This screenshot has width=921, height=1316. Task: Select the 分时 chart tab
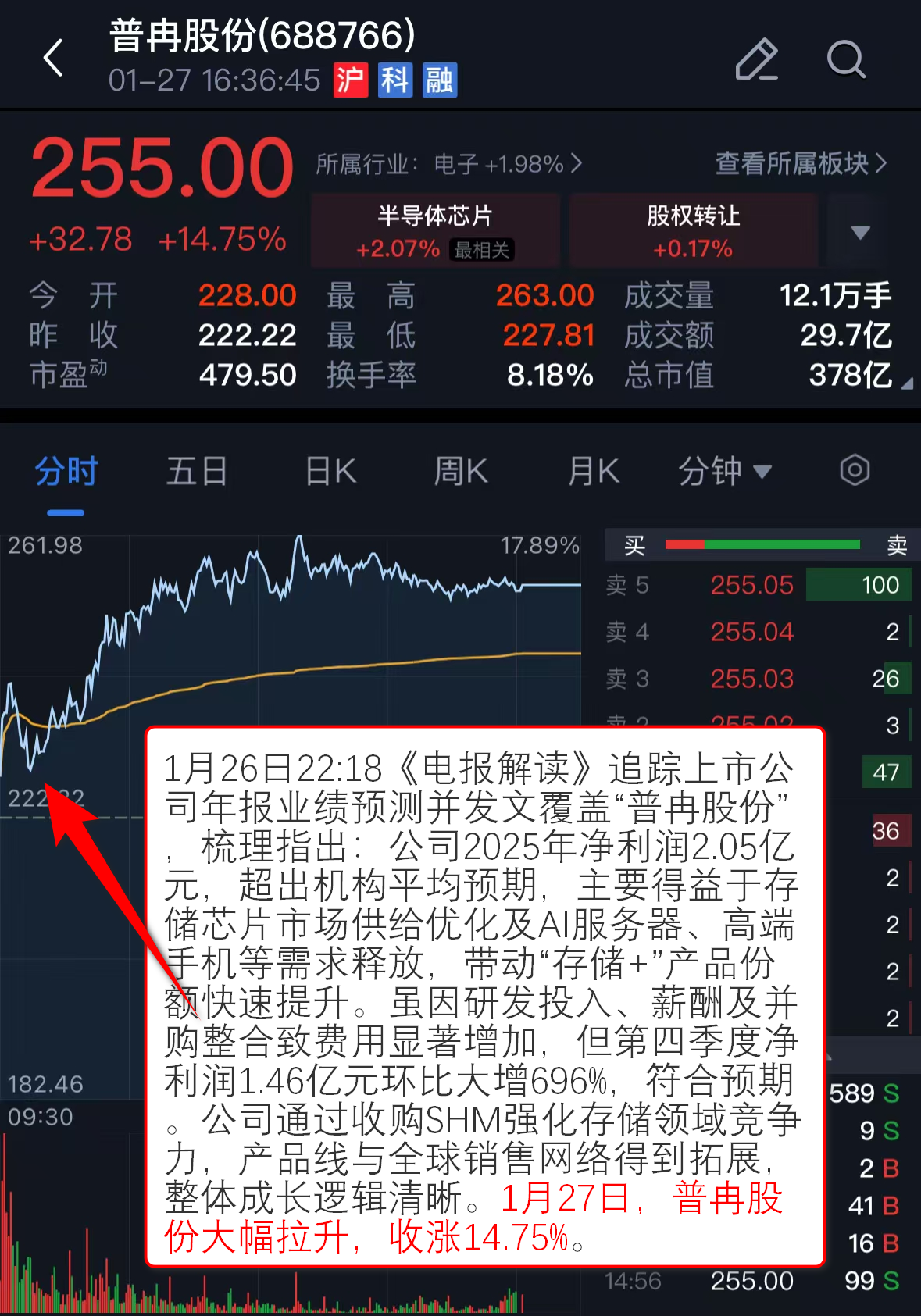tap(66, 472)
